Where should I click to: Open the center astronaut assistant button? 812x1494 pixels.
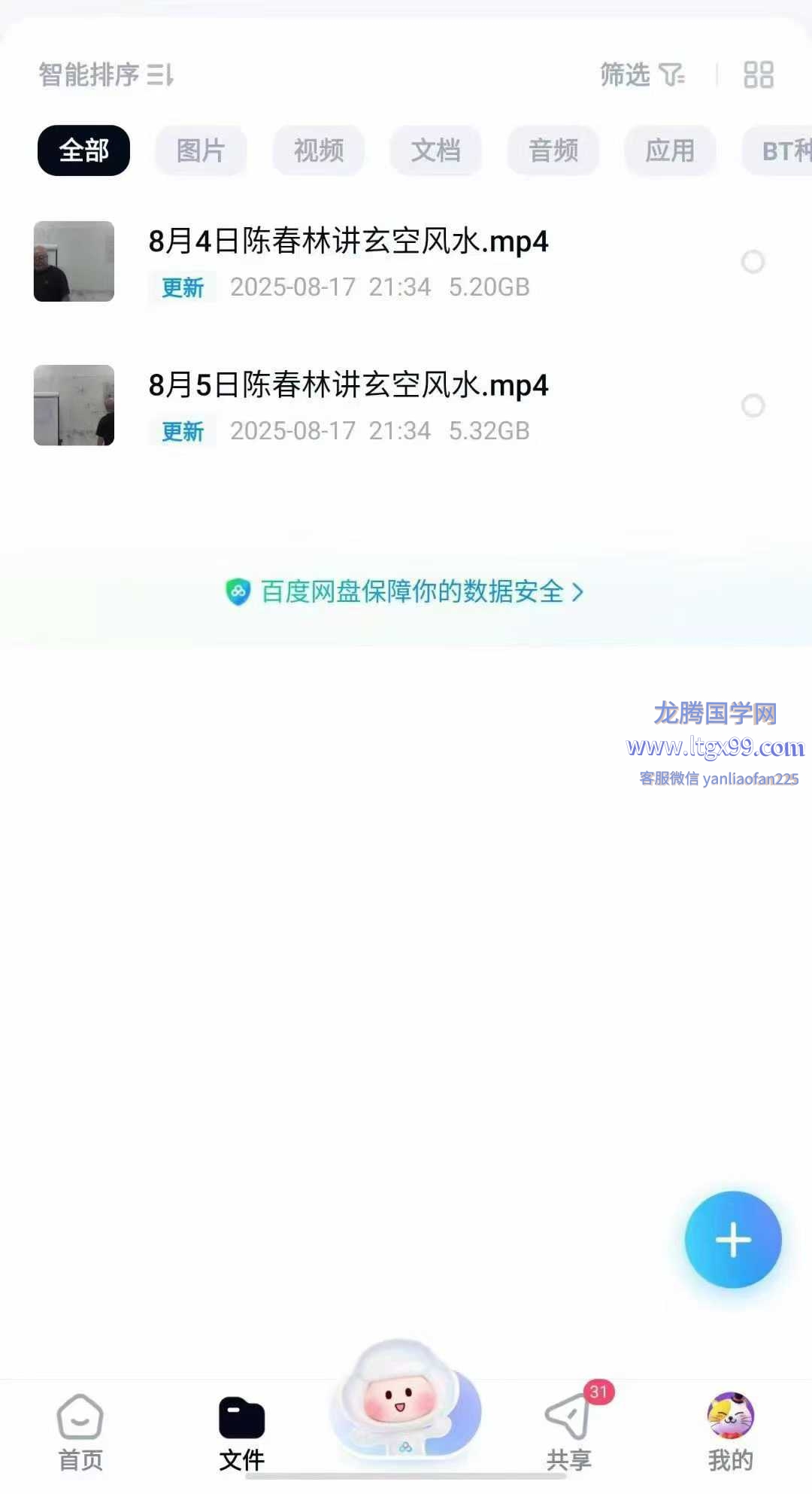pos(404,1399)
